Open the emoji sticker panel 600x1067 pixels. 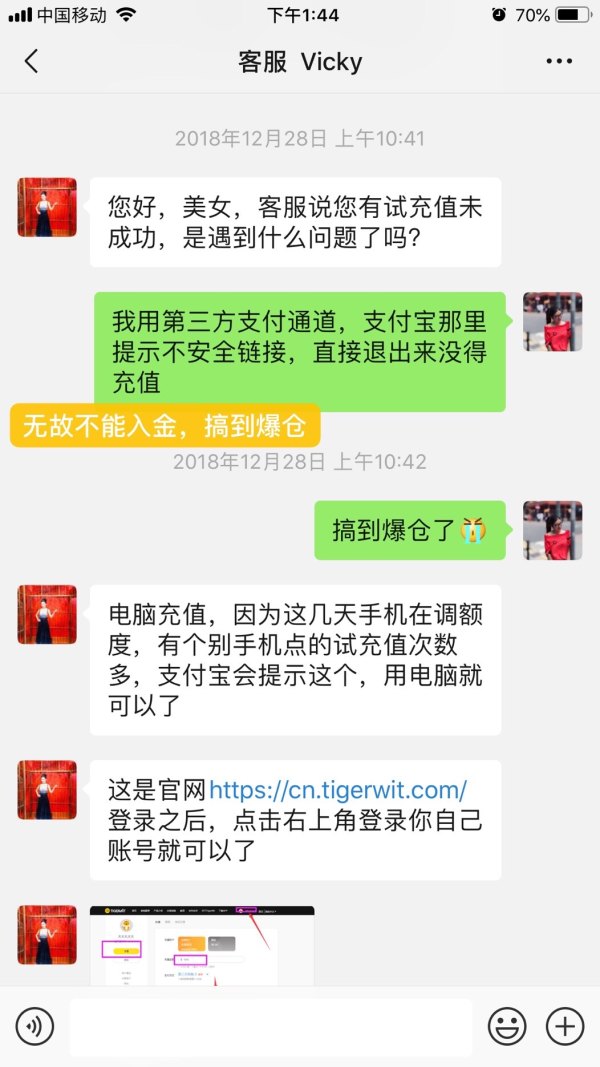pos(507,1026)
